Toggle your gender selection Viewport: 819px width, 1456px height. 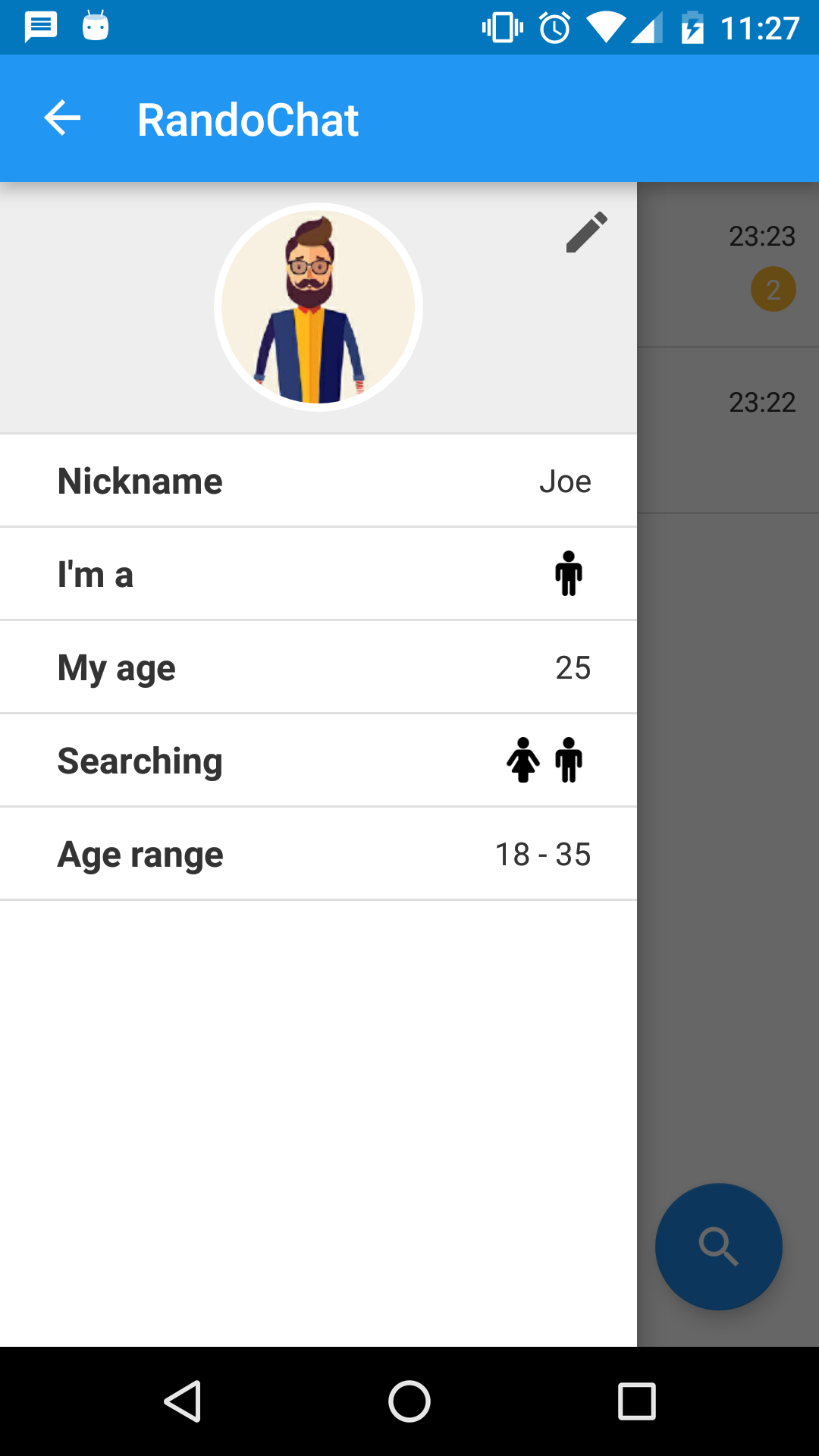click(569, 574)
